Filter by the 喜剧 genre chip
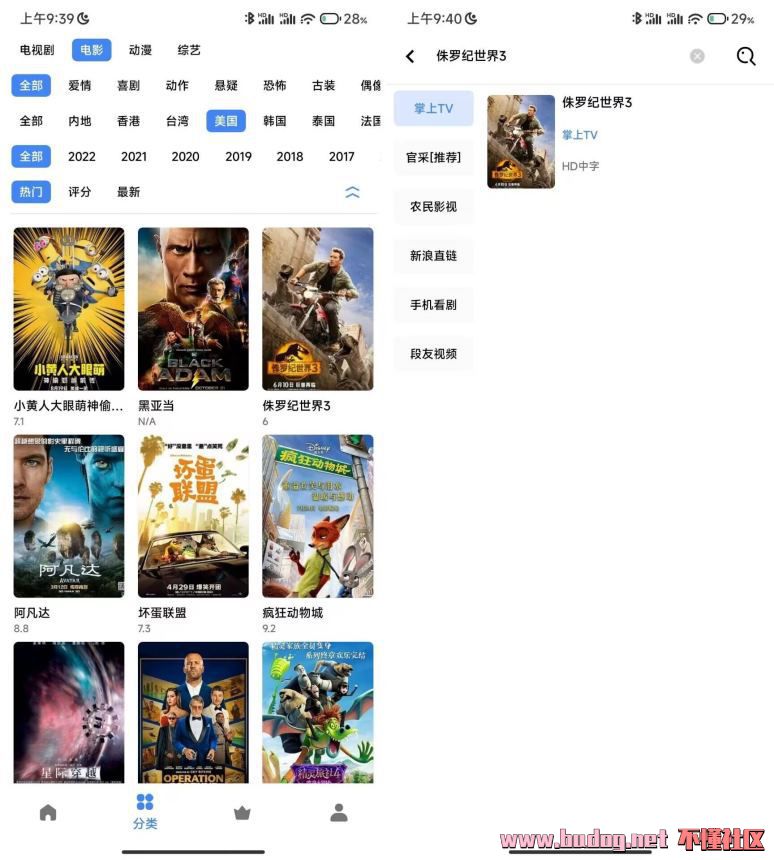The height and width of the screenshot is (860, 774). [x=128, y=86]
